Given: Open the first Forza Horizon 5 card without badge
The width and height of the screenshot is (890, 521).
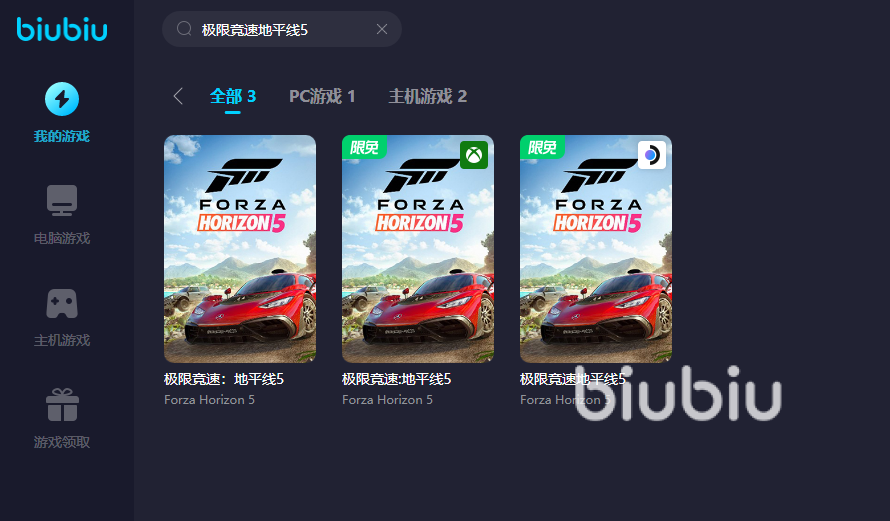Looking at the screenshot, I should (x=240, y=249).
